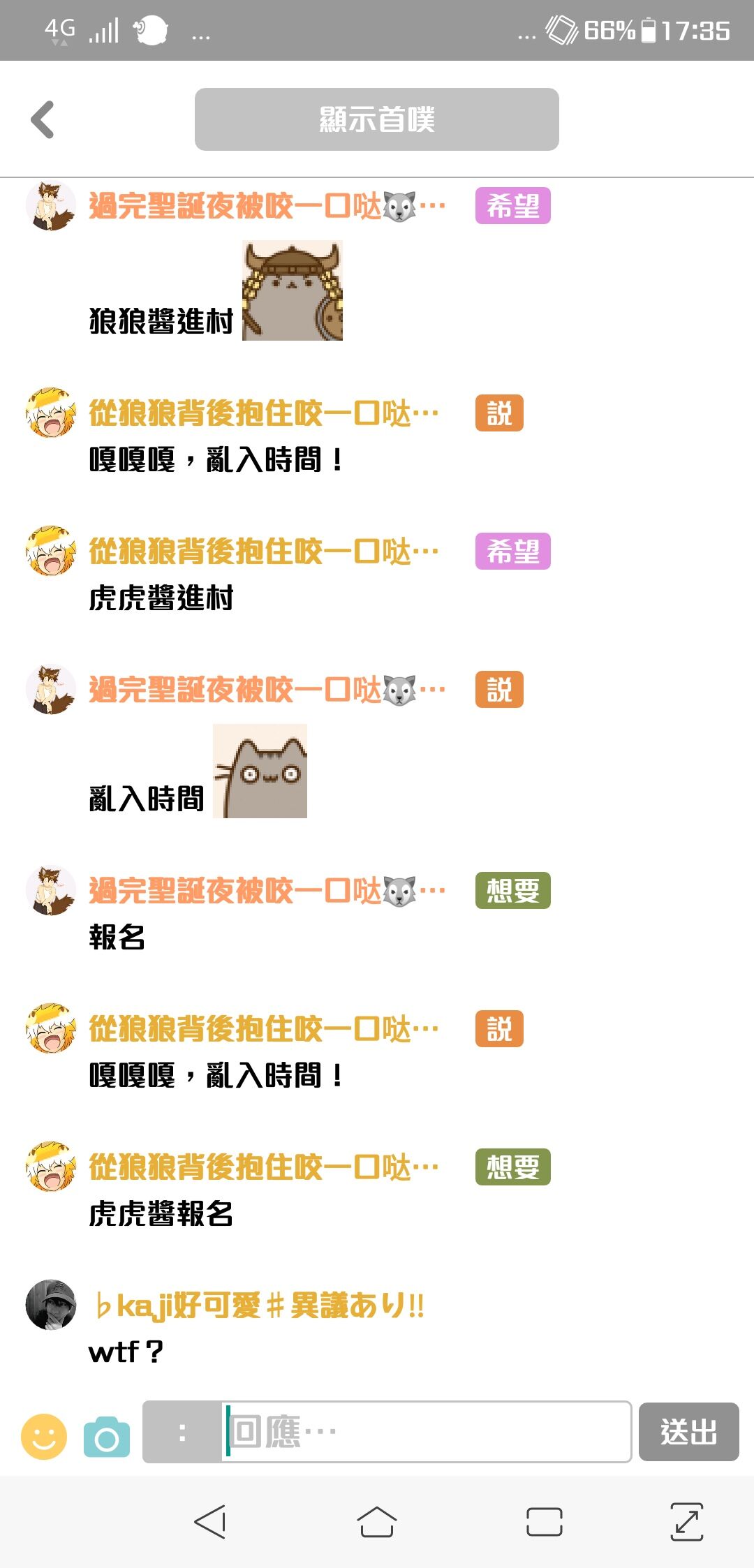This screenshot has height=1568, width=754.
Task: View the viking cat sticker in 狼狼醬進村
Action: [x=292, y=290]
